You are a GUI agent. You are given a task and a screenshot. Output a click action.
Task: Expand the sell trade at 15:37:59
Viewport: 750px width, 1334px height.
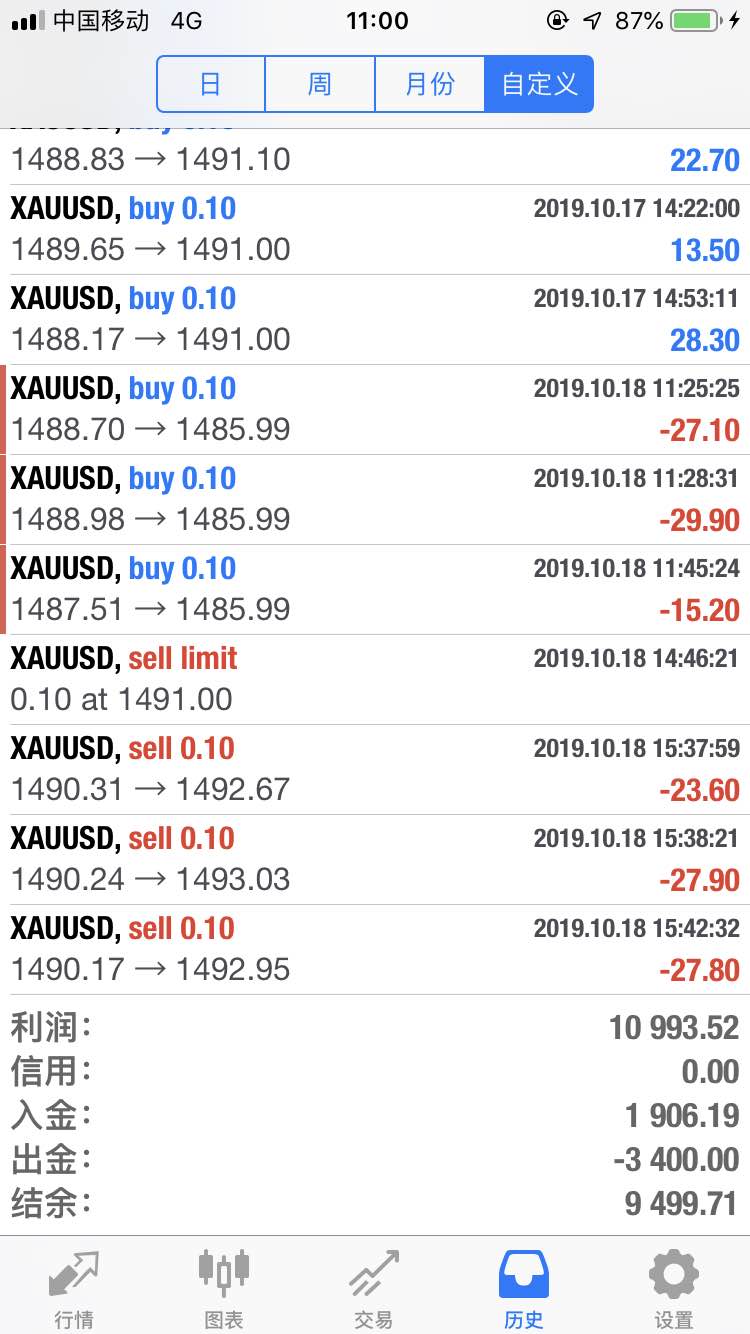[x=375, y=770]
